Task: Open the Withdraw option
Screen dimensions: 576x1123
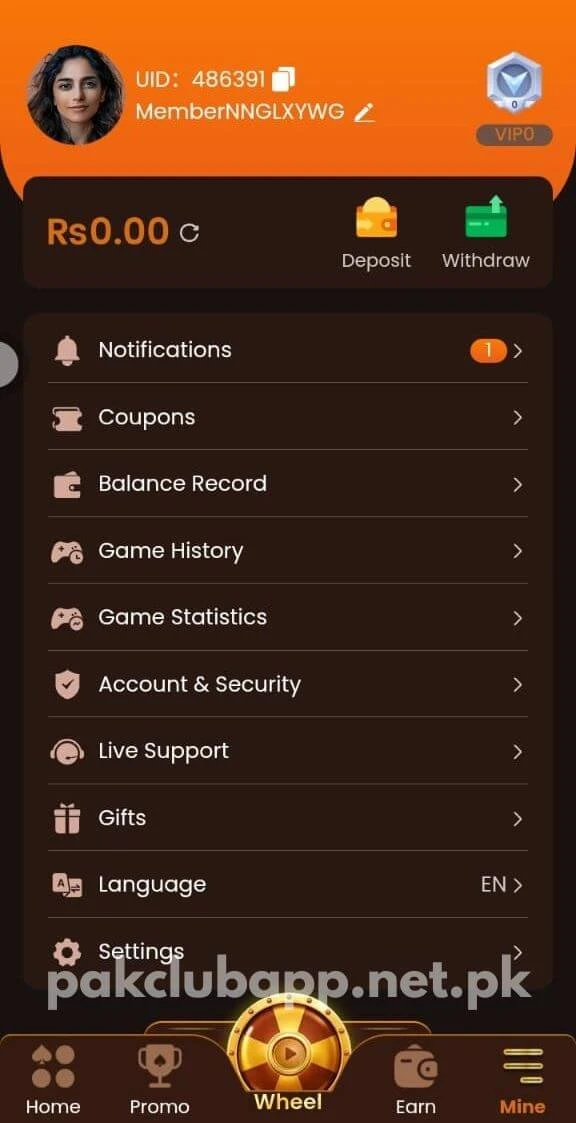Action: click(x=486, y=233)
